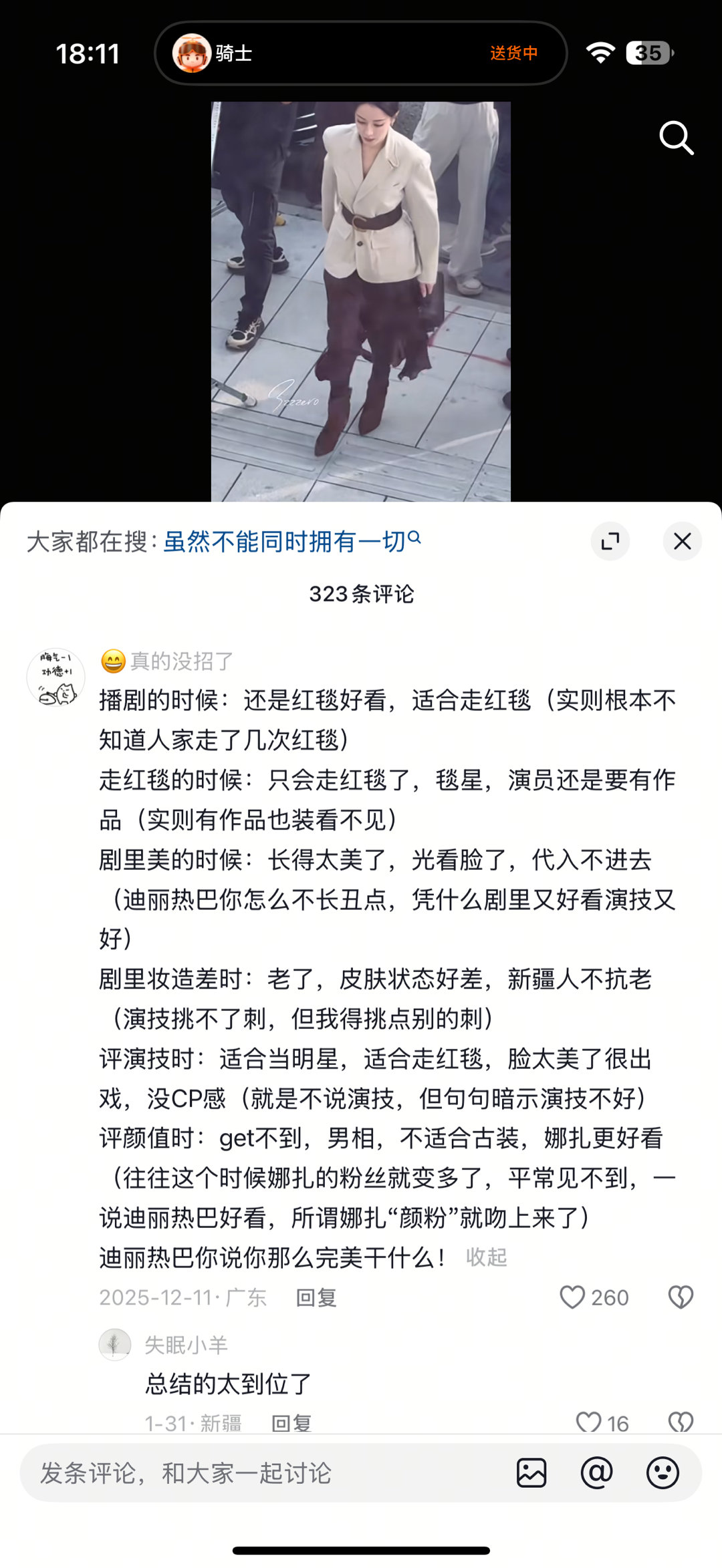Close the comments panel with the X

pos(682,541)
